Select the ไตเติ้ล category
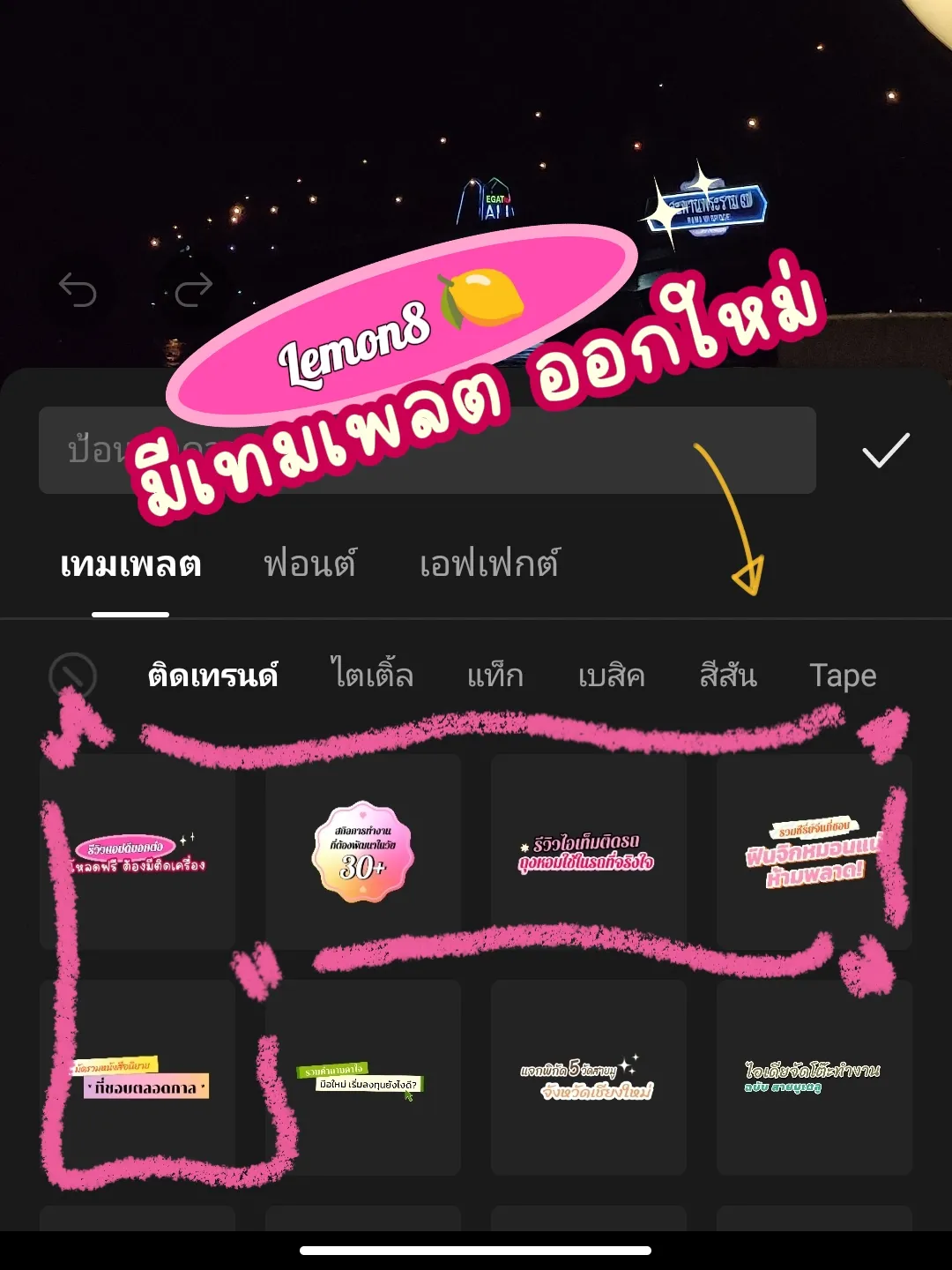952x1270 pixels. [372, 676]
